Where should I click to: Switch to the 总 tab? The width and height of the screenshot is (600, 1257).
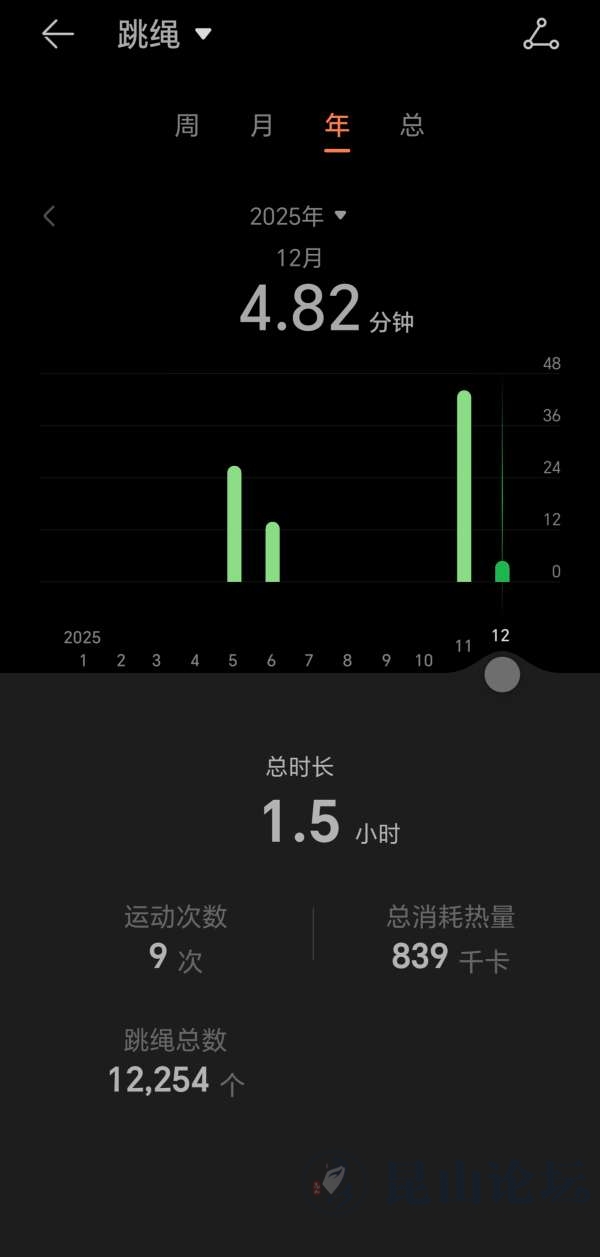[x=412, y=126]
